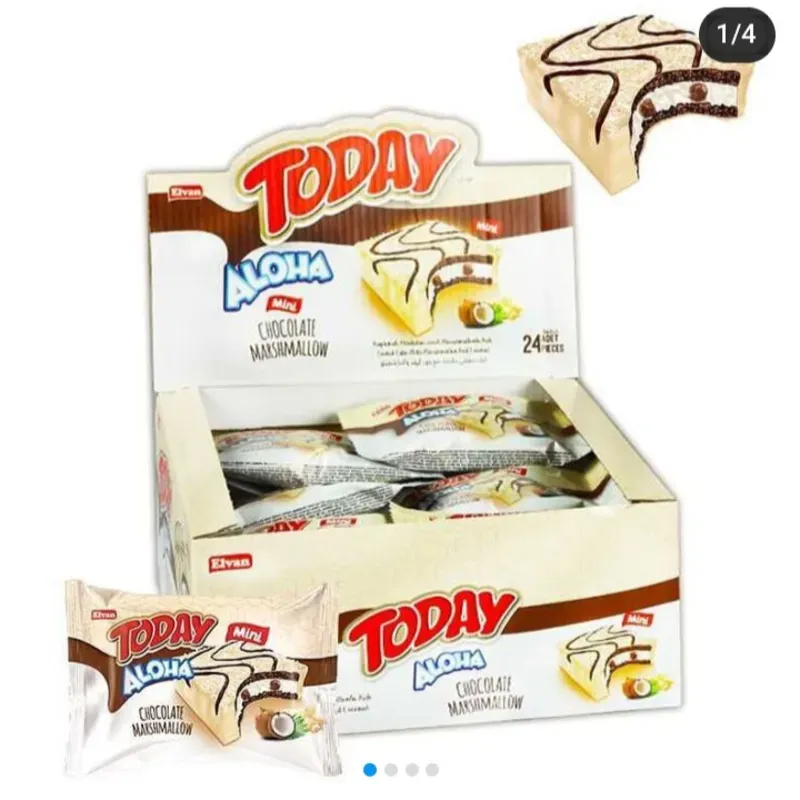Open the Today Aloha product photo

click(400, 400)
